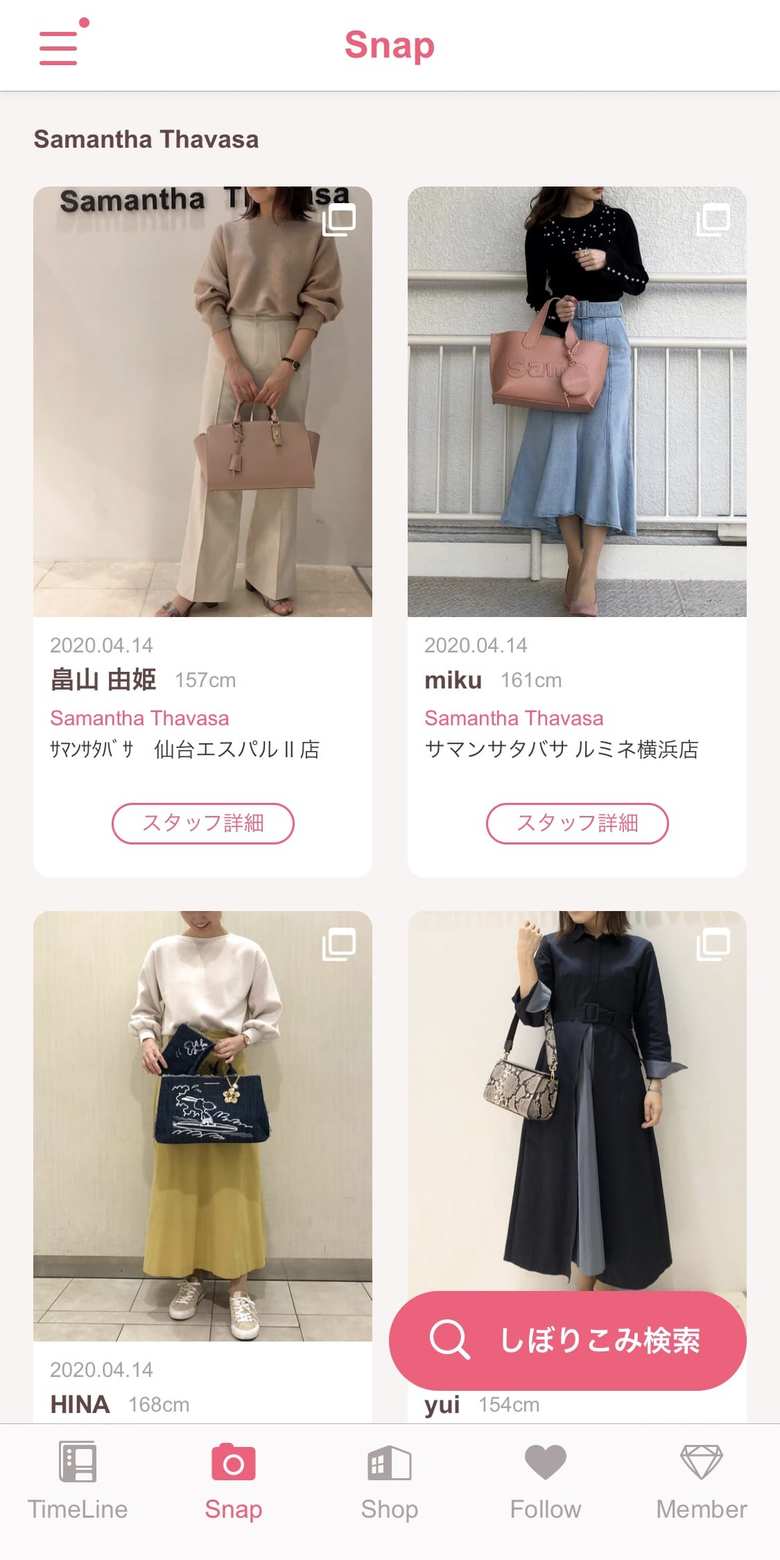Tap the サマンサタバサ ルミネ横浜店 store name
The width and height of the screenshot is (780, 1560).
click(x=560, y=749)
